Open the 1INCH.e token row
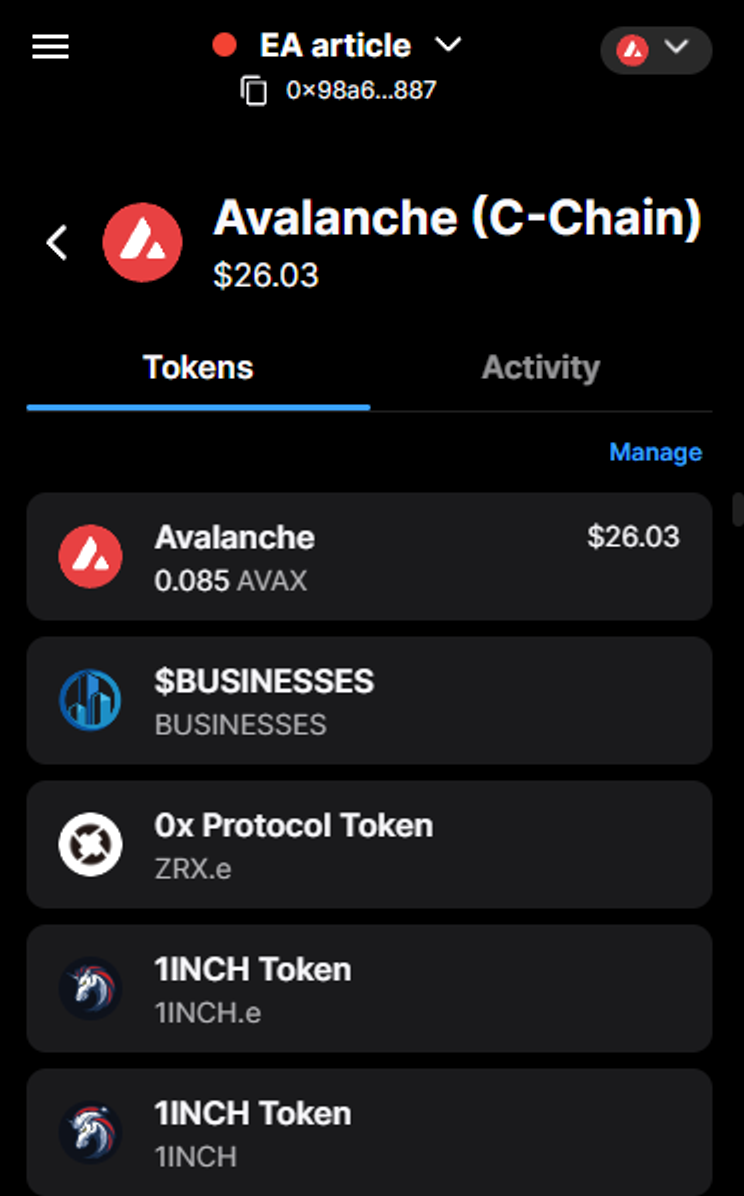 pyautogui.click(x=369, y=989)
